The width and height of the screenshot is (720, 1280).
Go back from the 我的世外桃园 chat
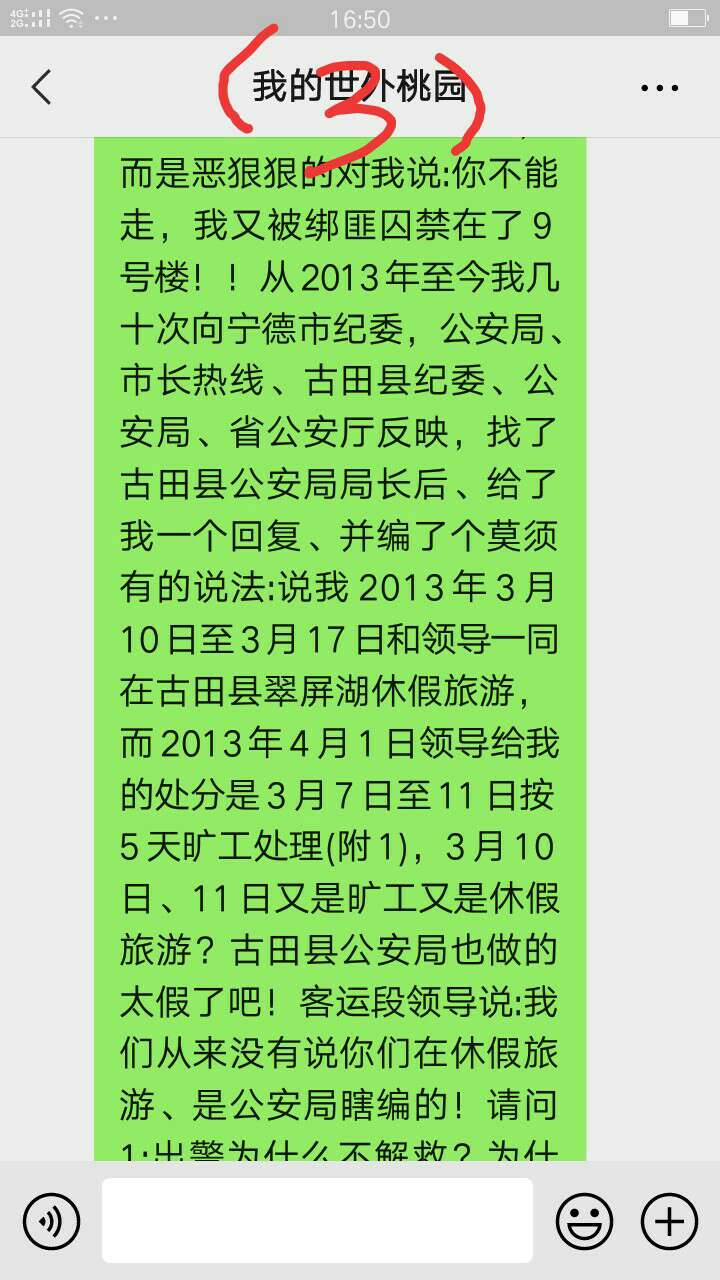pos(41,88)
